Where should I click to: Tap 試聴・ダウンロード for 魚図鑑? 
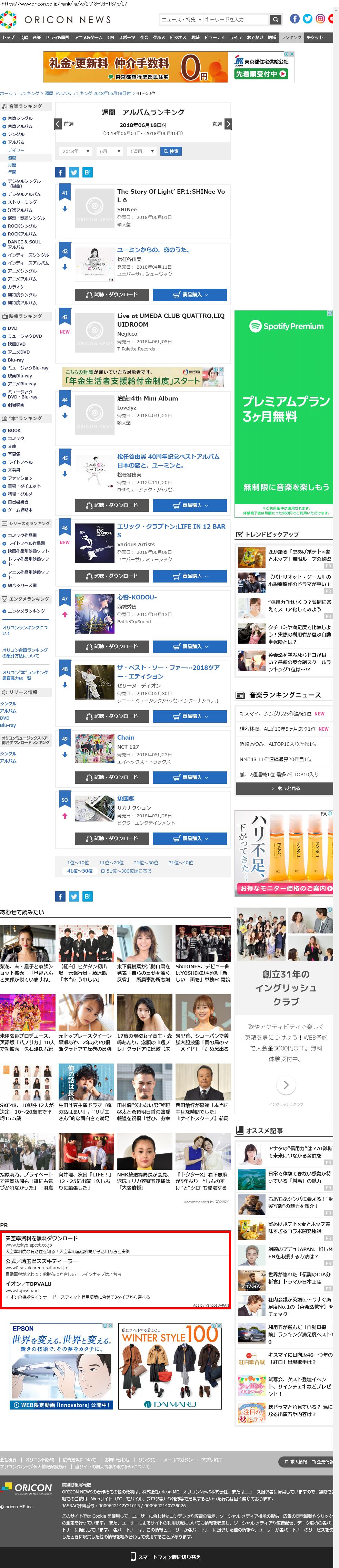point(112,839)
